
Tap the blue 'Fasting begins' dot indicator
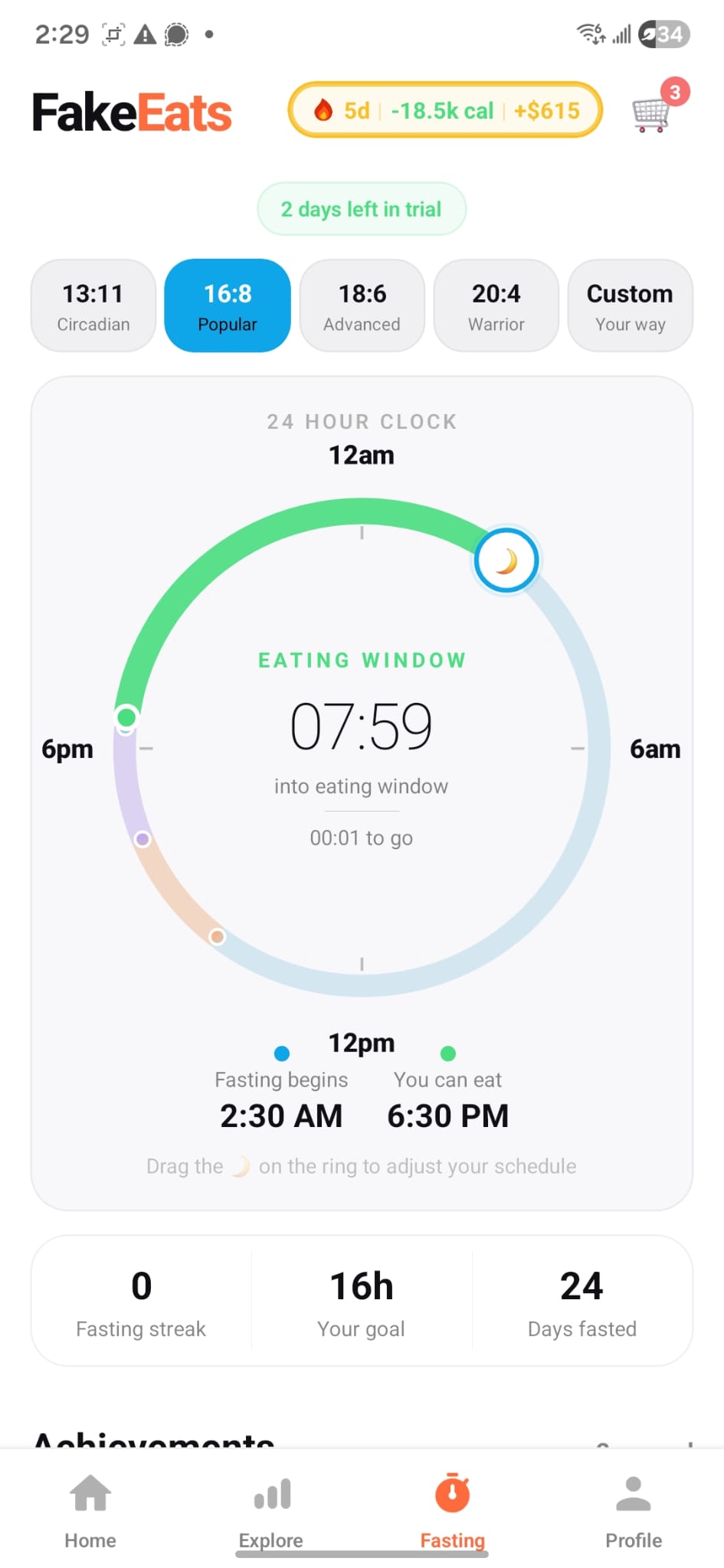(281, 1053)
